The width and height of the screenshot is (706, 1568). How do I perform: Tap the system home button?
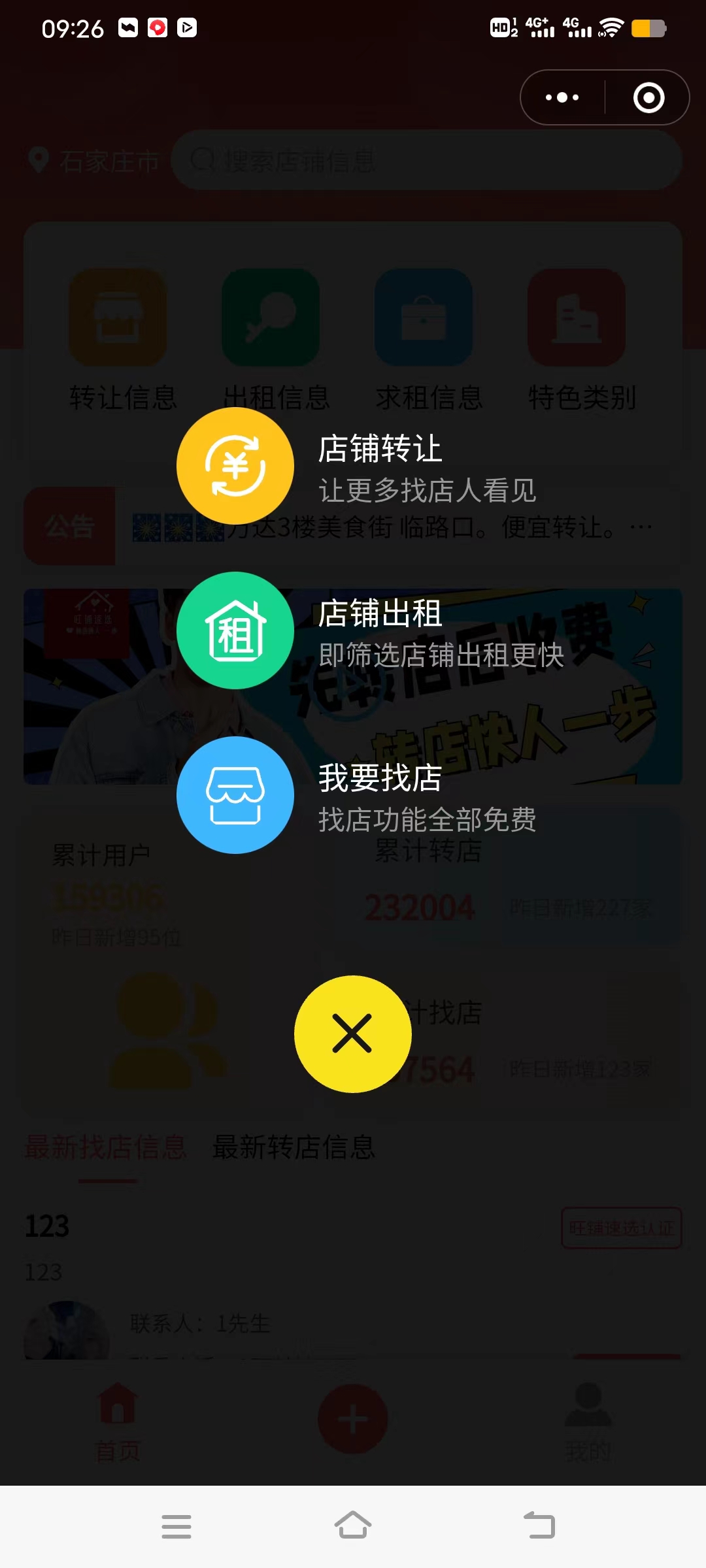(353, 1526)
